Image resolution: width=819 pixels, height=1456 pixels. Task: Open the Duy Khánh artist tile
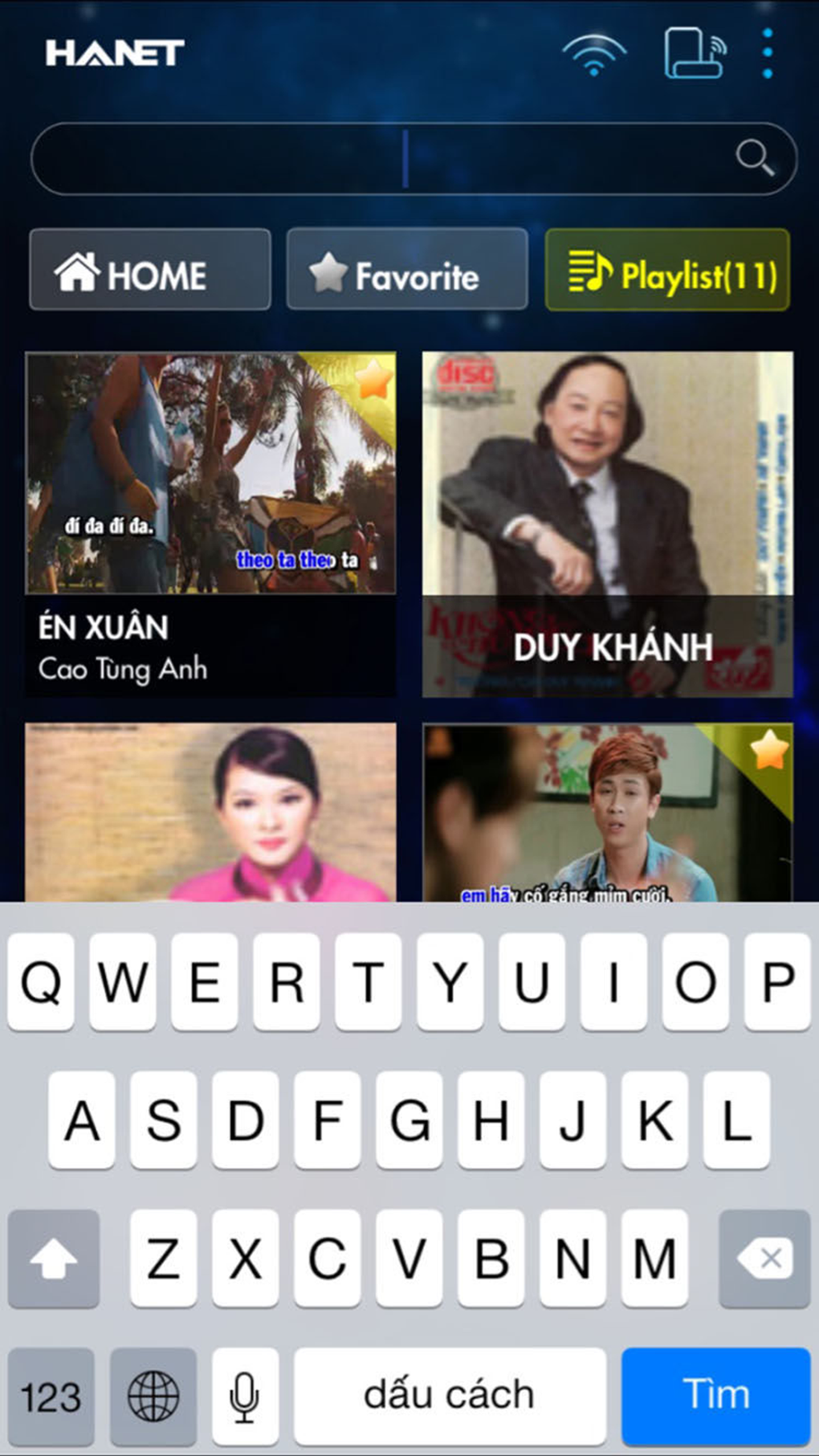coord(607,524)
